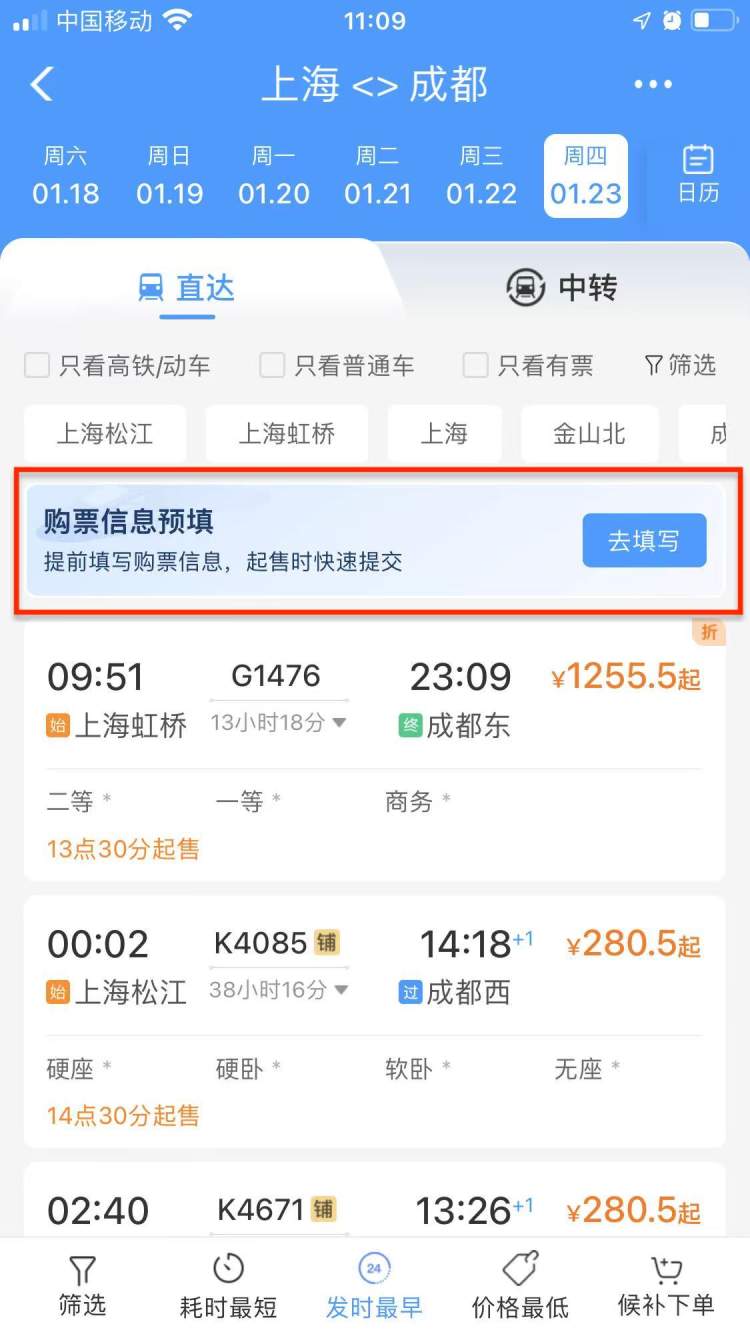Open 筛选 filter next to checkboxes
The height and width of the screenshot is (1334, 750).
point(680,366)
